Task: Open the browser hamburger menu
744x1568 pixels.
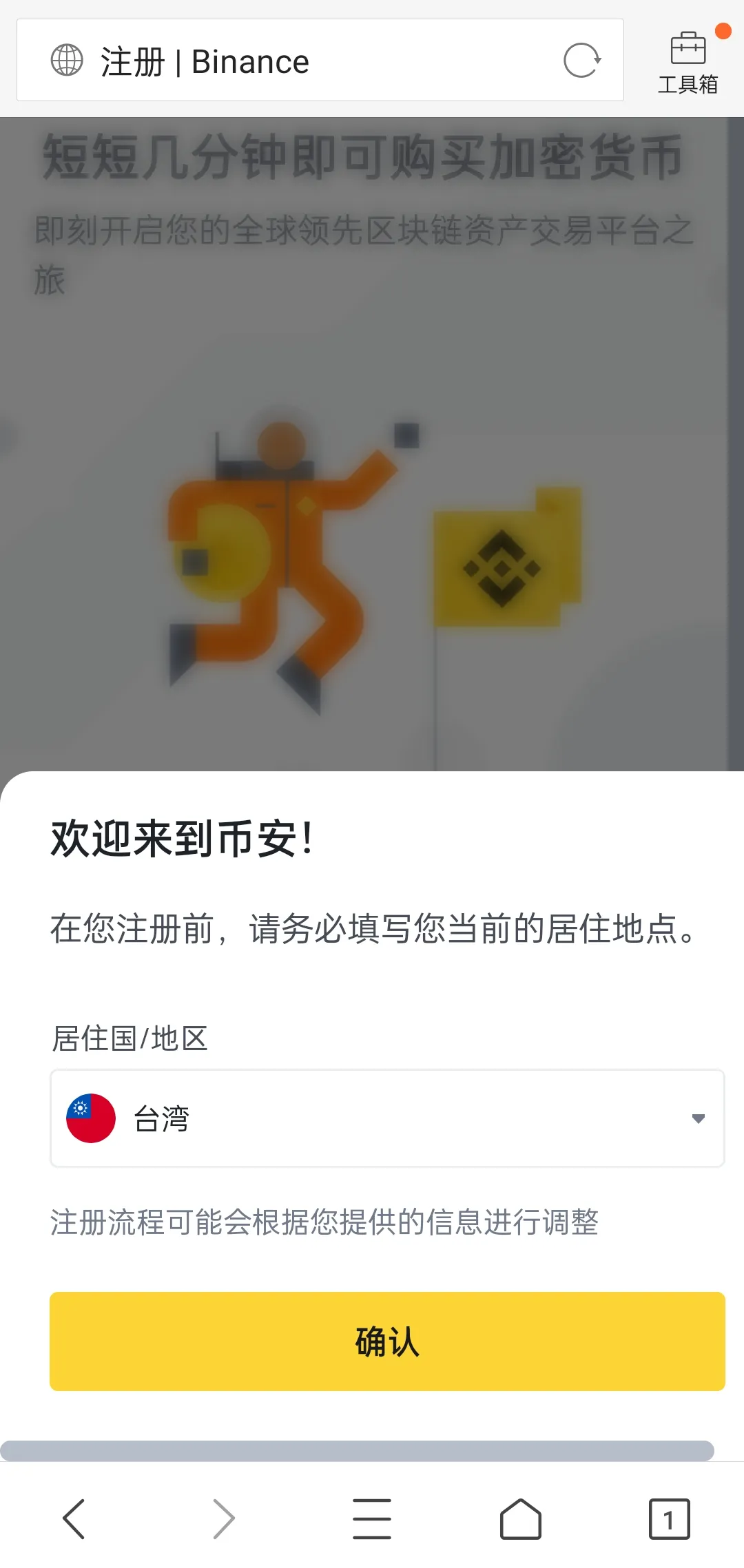Action: (x=372, y=1518)
